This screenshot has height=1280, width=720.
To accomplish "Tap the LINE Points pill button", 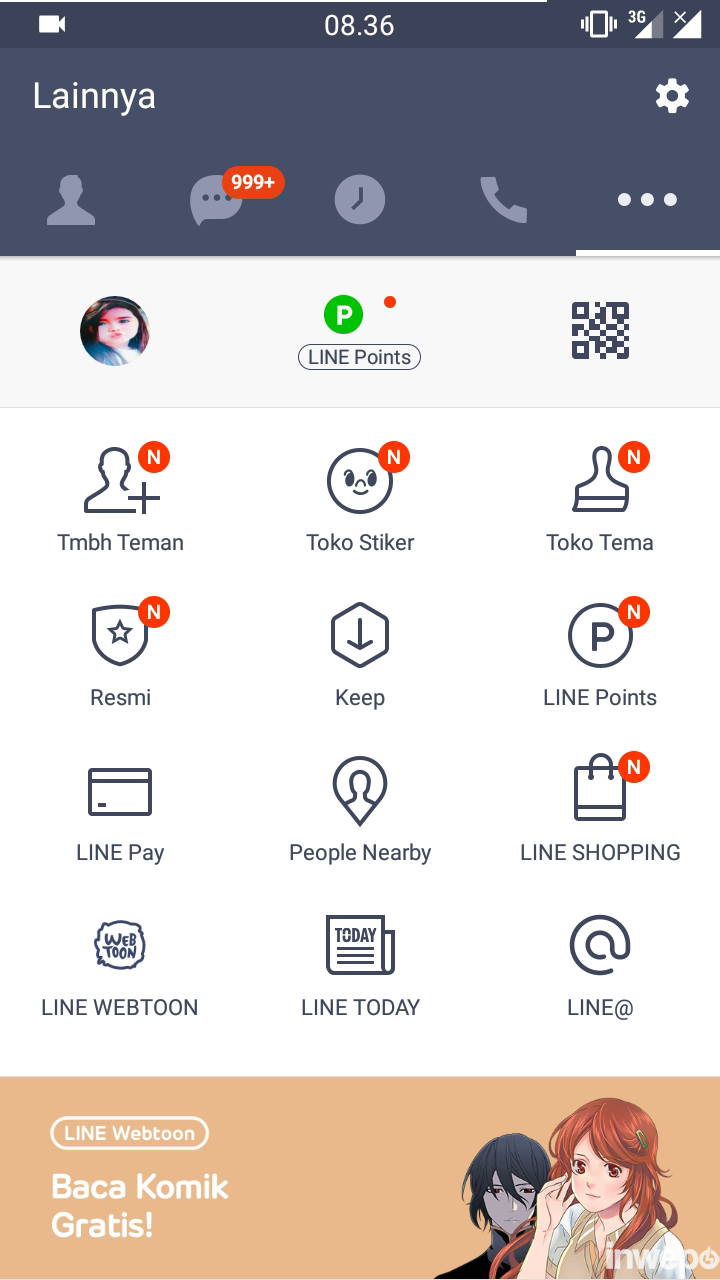I will (x=359, y=357).
